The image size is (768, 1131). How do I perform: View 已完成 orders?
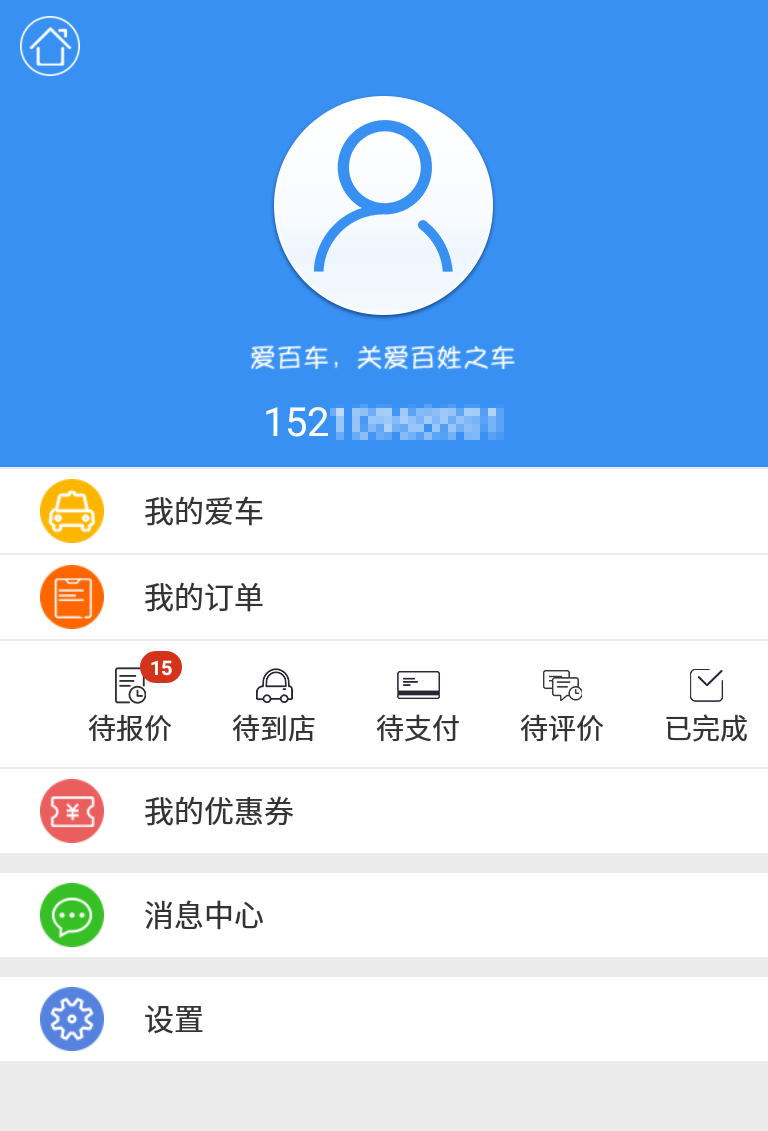coord(706,705)
